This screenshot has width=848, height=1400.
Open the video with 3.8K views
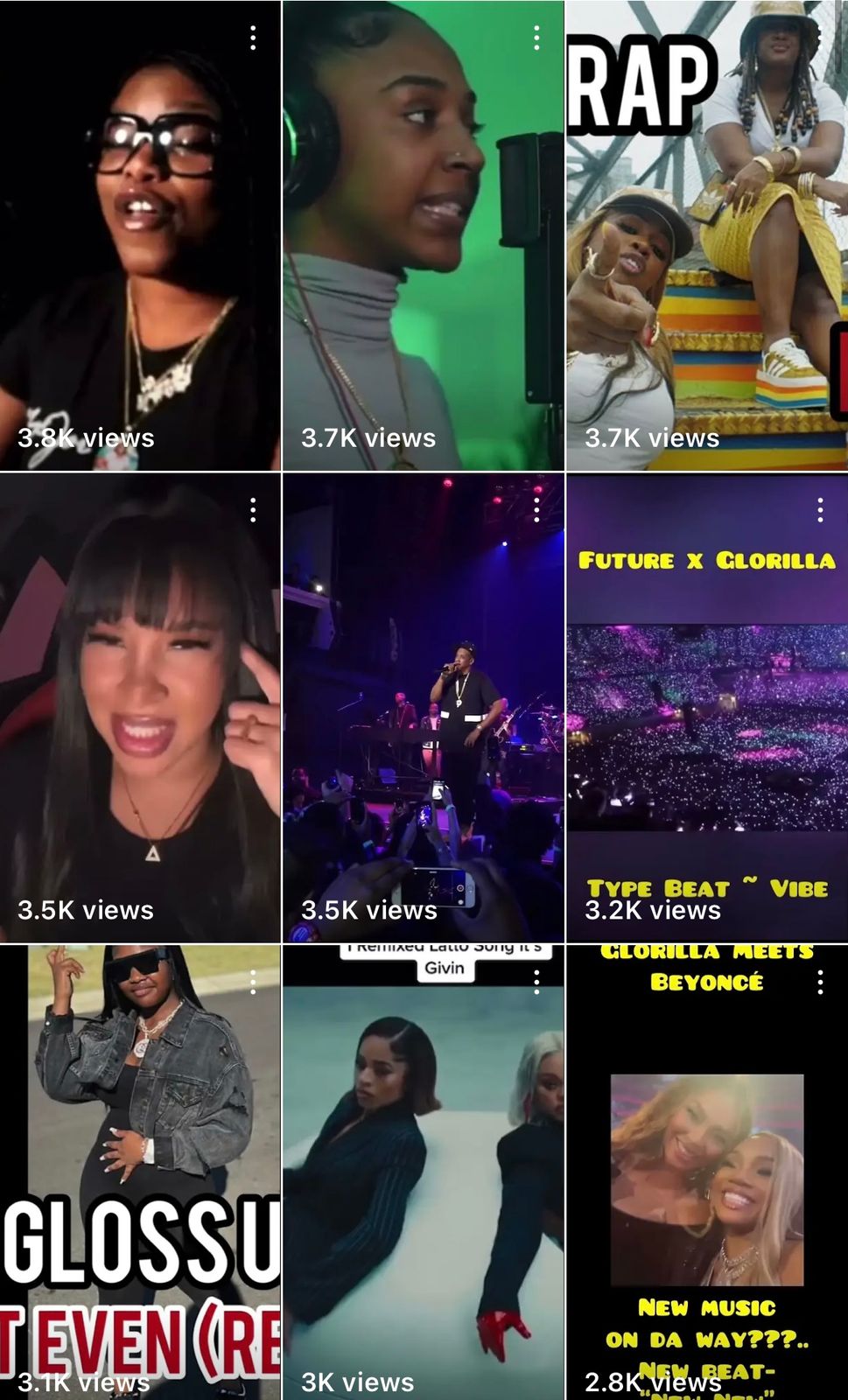140,235
